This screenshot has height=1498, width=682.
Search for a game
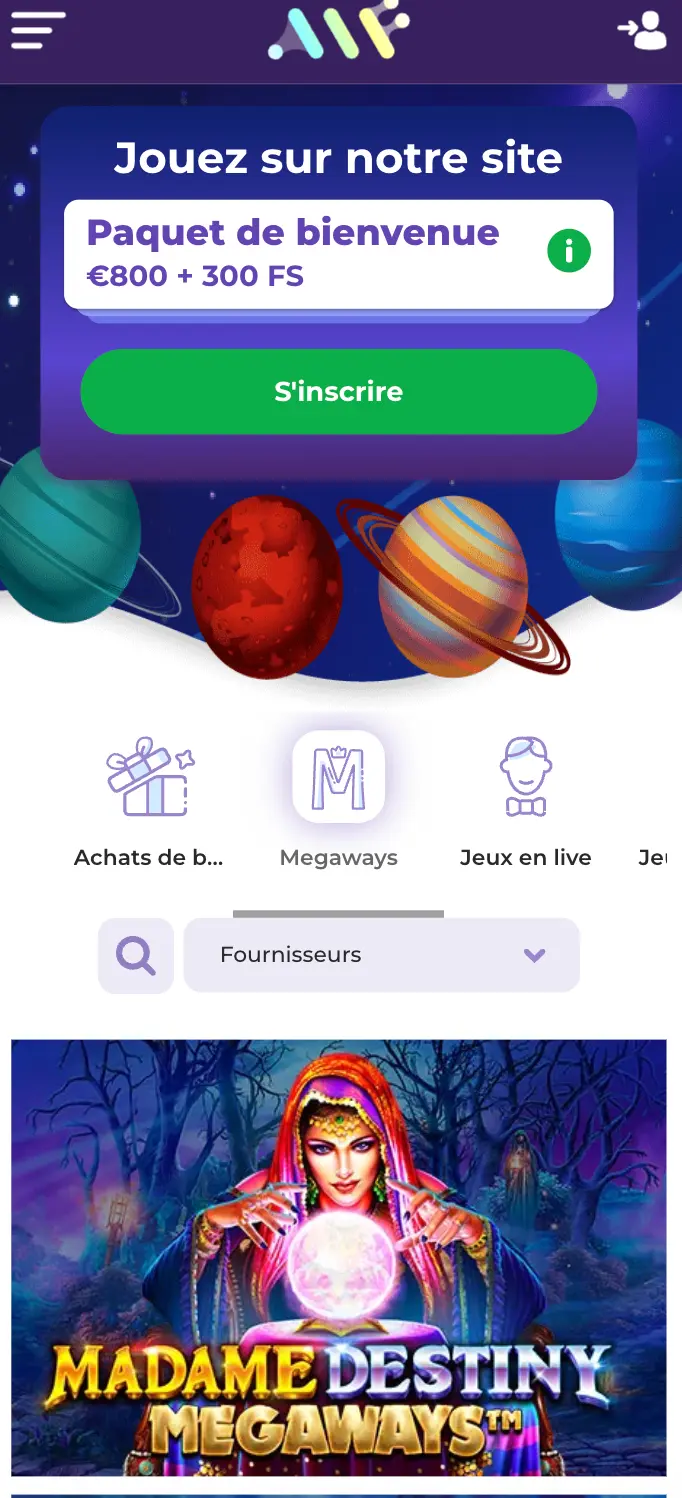136,955
